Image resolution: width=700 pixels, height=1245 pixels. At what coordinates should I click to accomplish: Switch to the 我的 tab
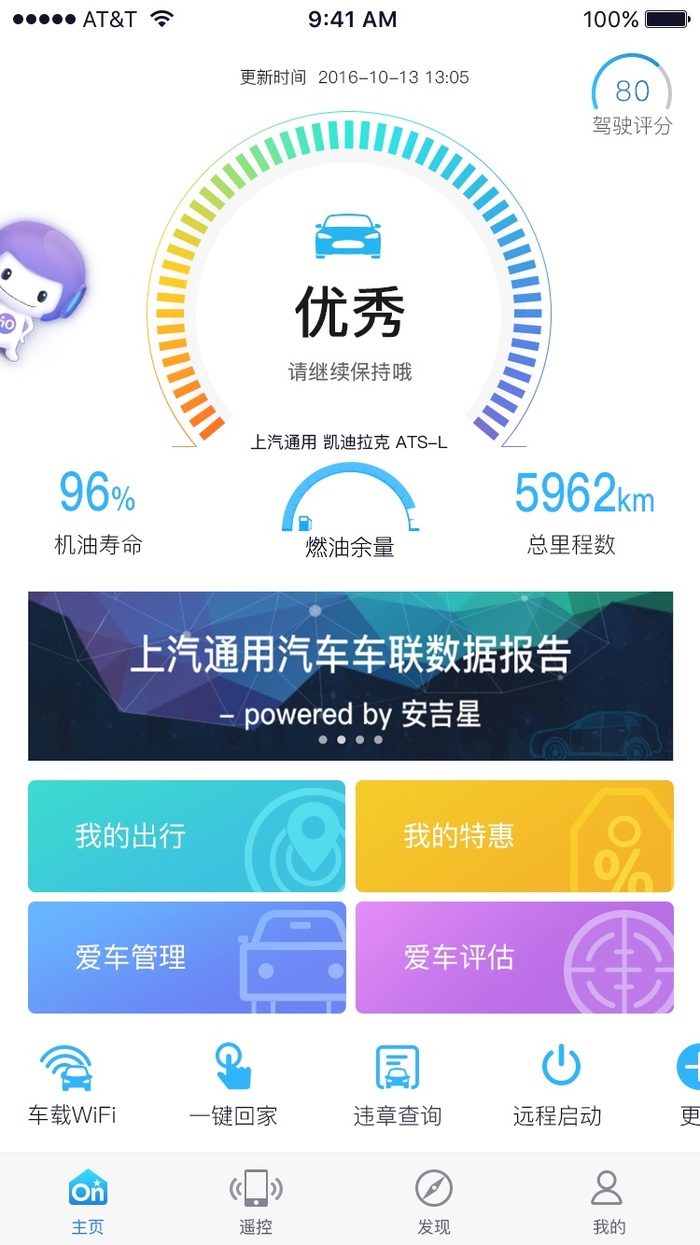(x=608, y=1201)
